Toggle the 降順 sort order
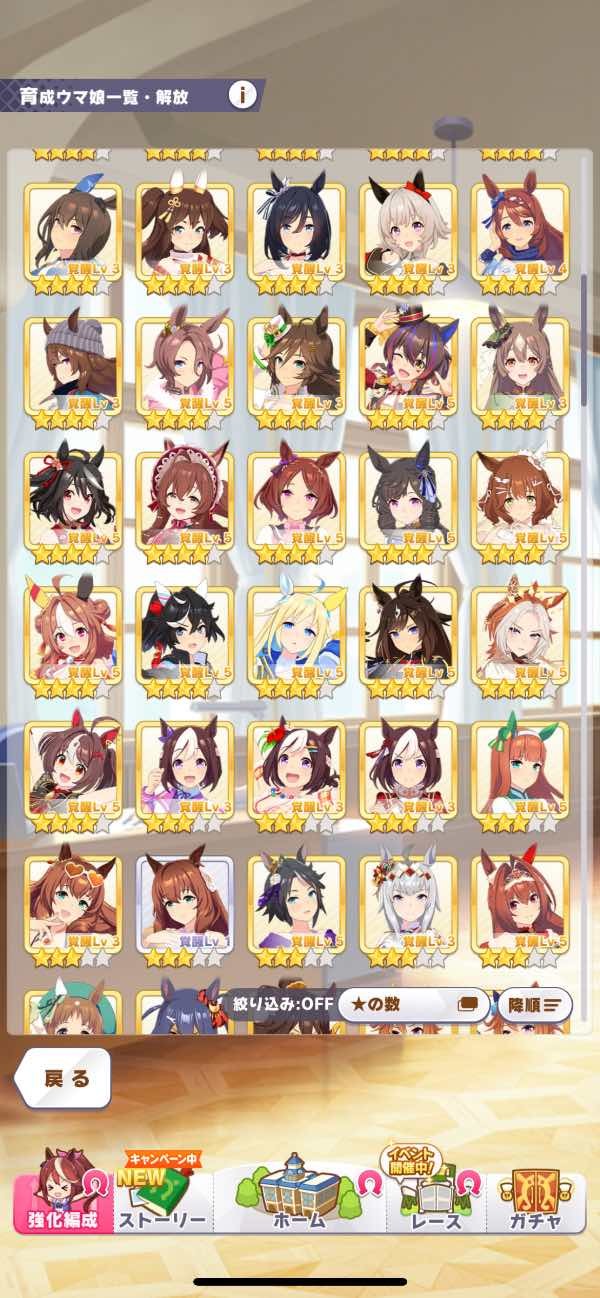 [534, 1005]
